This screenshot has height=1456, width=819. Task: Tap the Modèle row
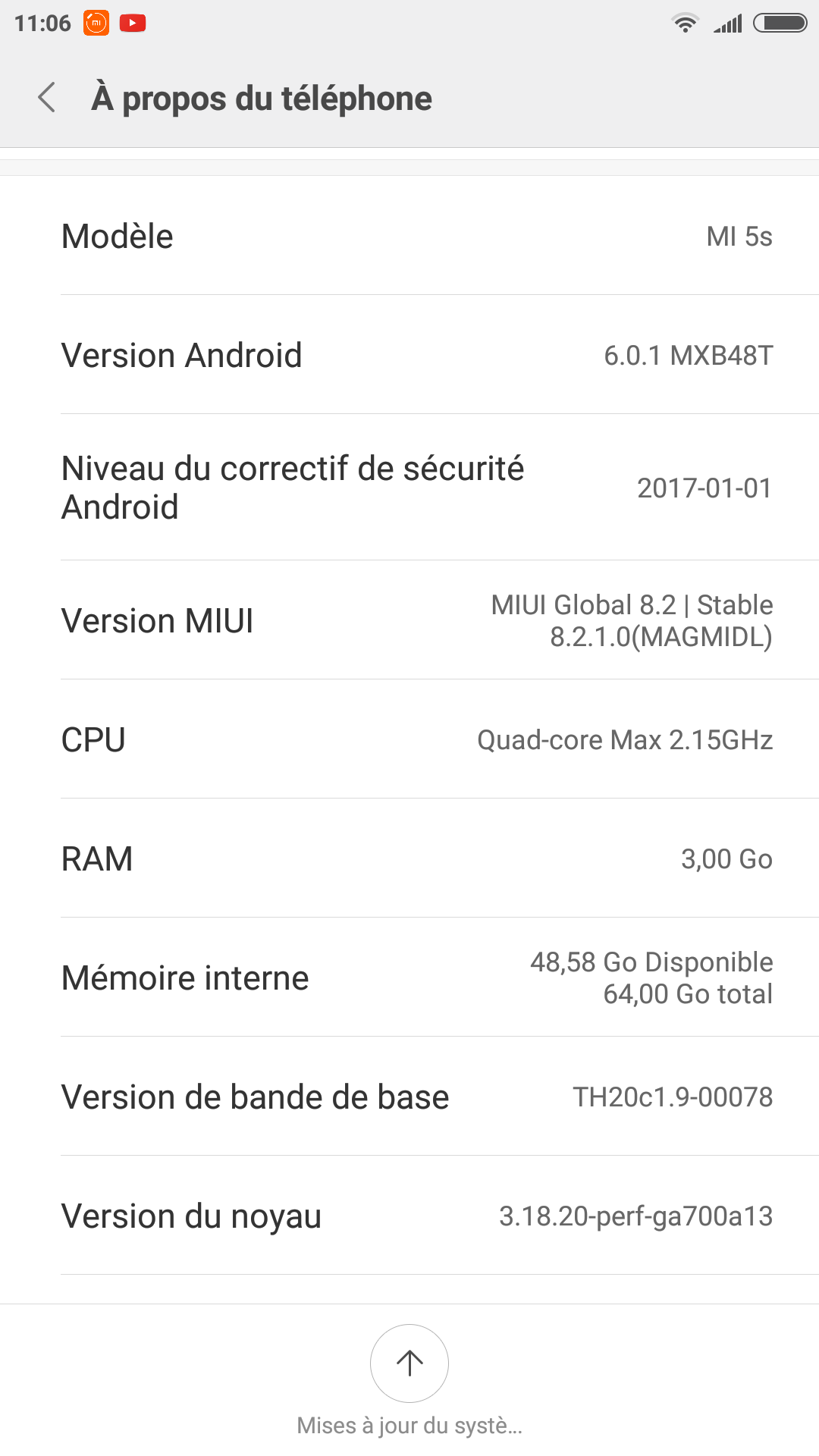[409, 236]
